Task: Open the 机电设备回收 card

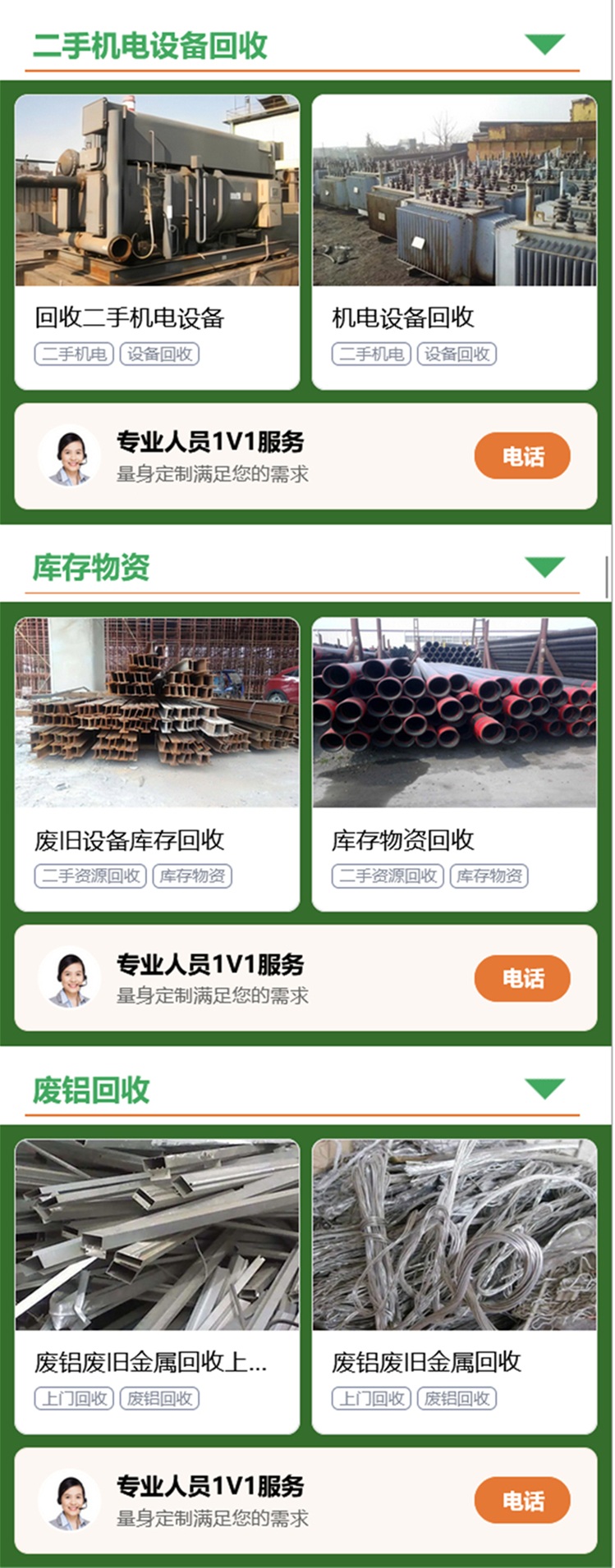Action: [454, 241]
